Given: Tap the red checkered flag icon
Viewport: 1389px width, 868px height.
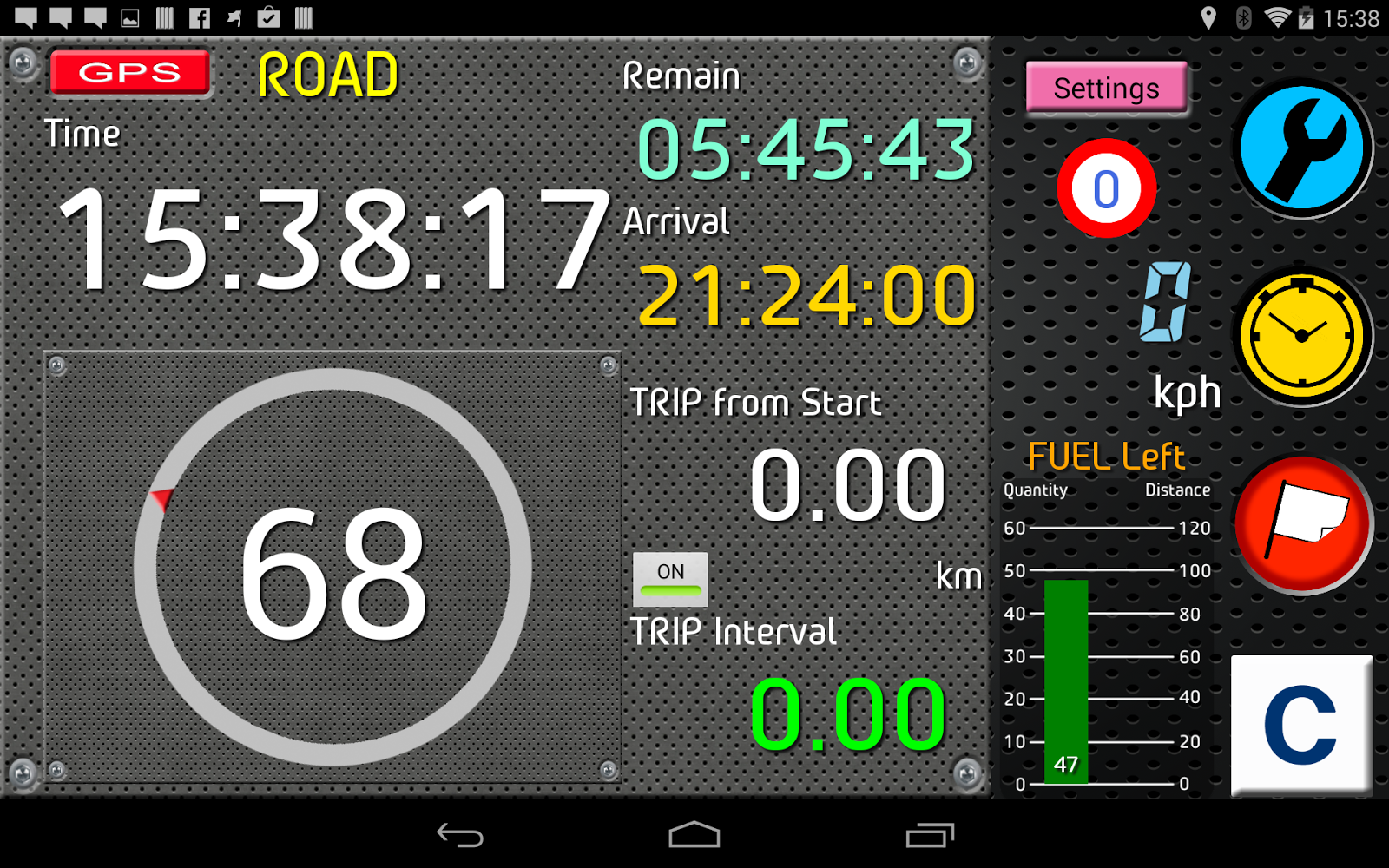Looking at the screenshot, I should pos(1302,524).
